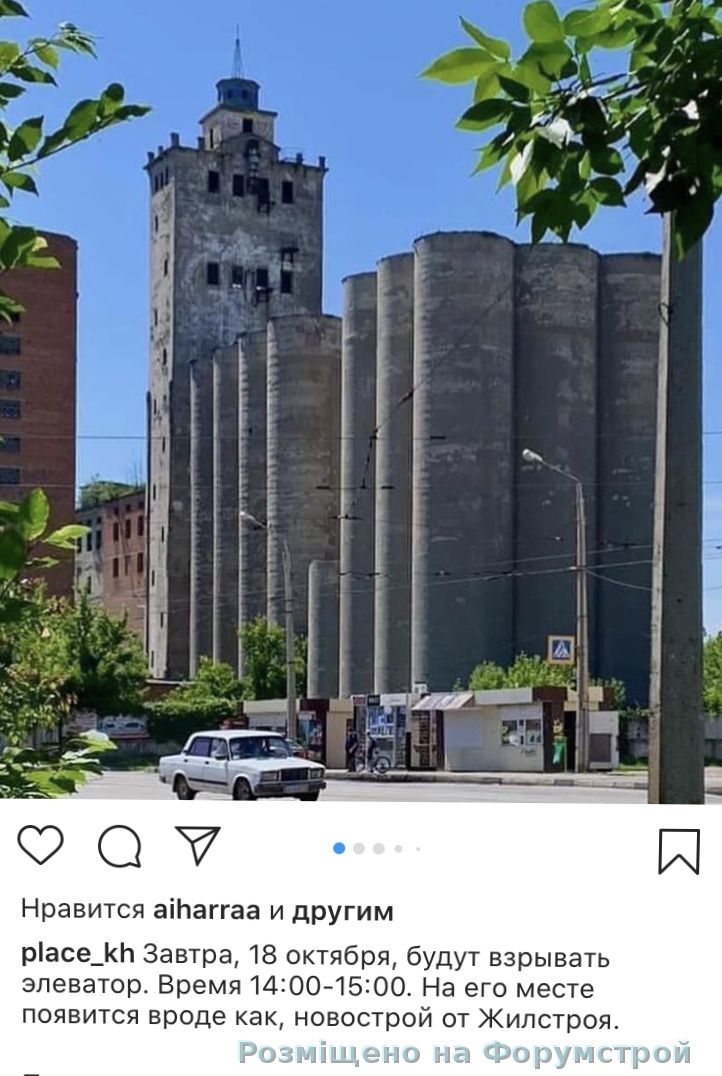Open comments on this post
This screenshot has width=722, height=1076.
point(119,847)
